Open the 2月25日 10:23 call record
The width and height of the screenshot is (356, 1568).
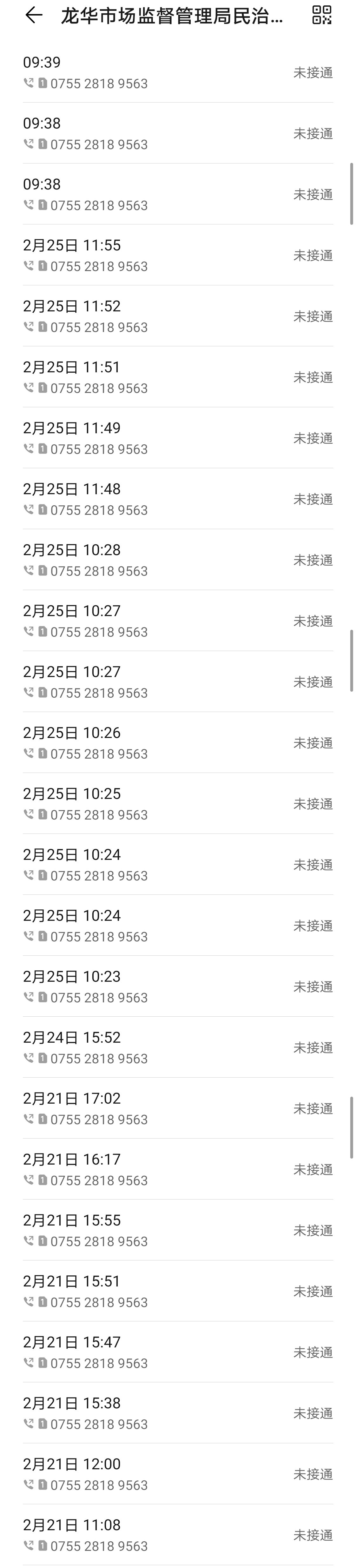click(x=178, y=986)
